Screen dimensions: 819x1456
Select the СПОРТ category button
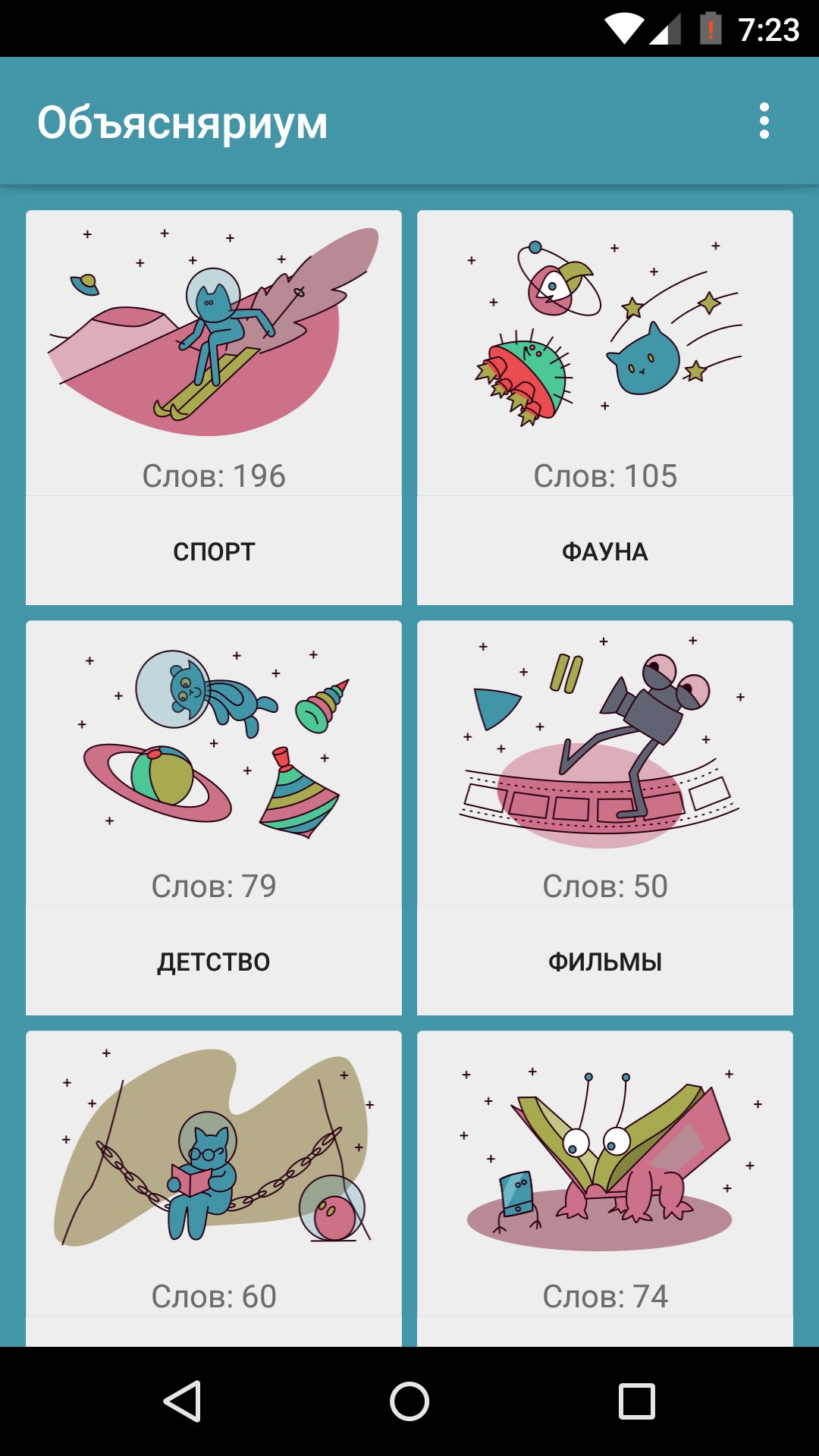pyautogui.click(x=214, y=551)
